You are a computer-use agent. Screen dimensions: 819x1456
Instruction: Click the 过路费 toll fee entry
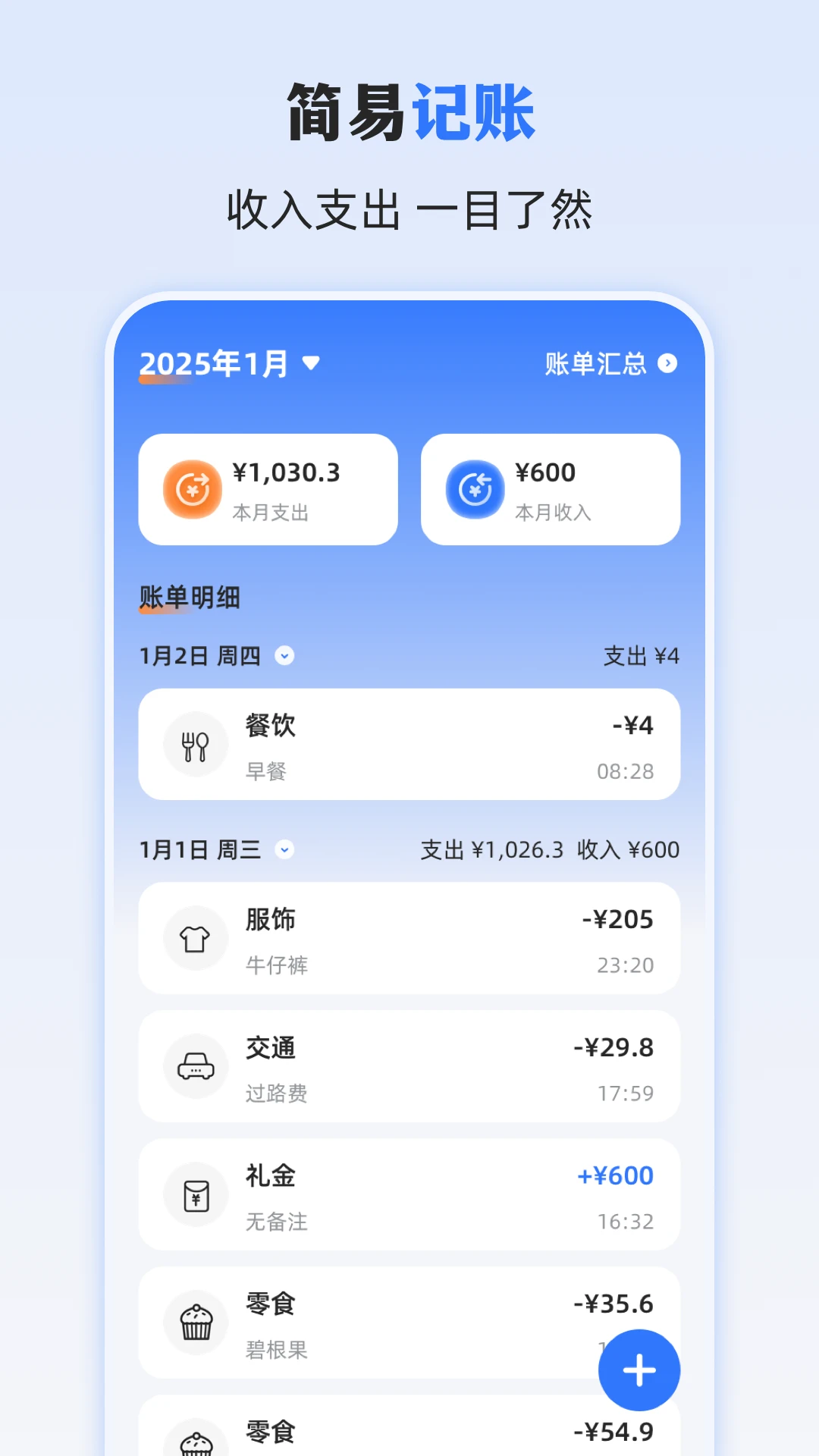(x=409, y=1066)
